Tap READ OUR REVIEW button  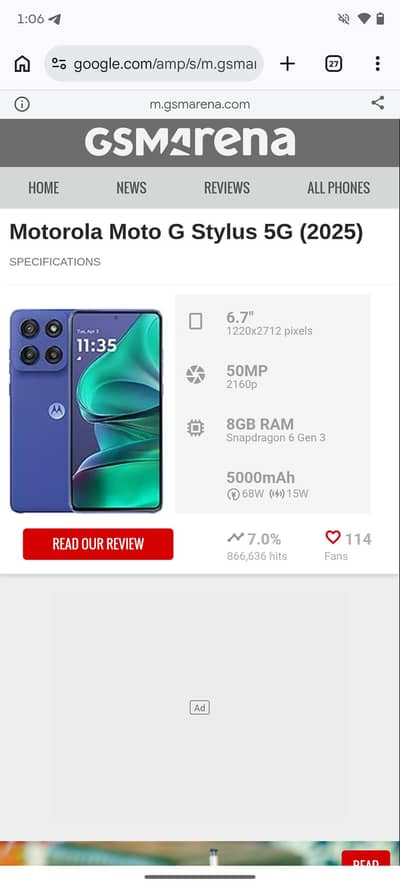click(x=98, y=544)
